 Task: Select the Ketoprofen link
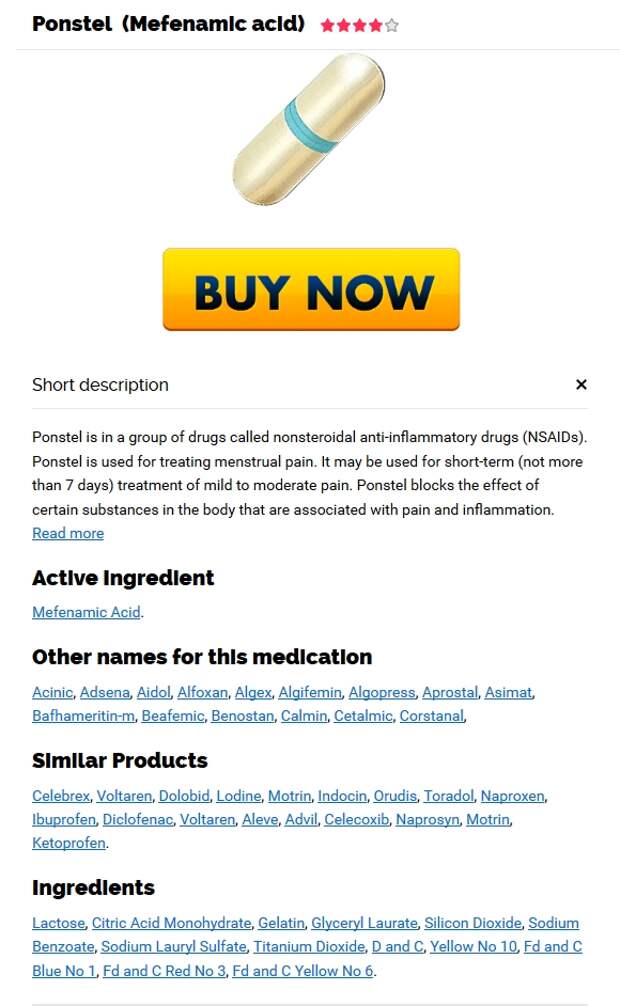point(69,843)
